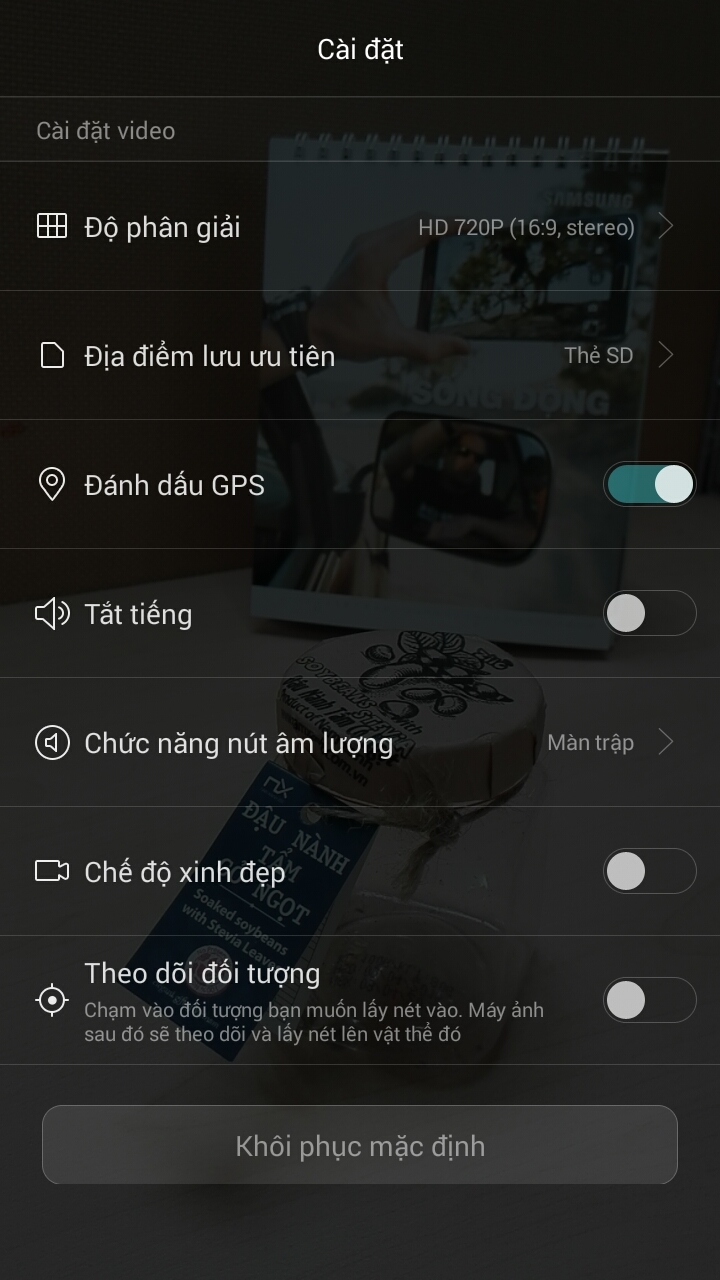
Task: Toggle on Chế độ xinh đẹp
Action: point(649,871)
